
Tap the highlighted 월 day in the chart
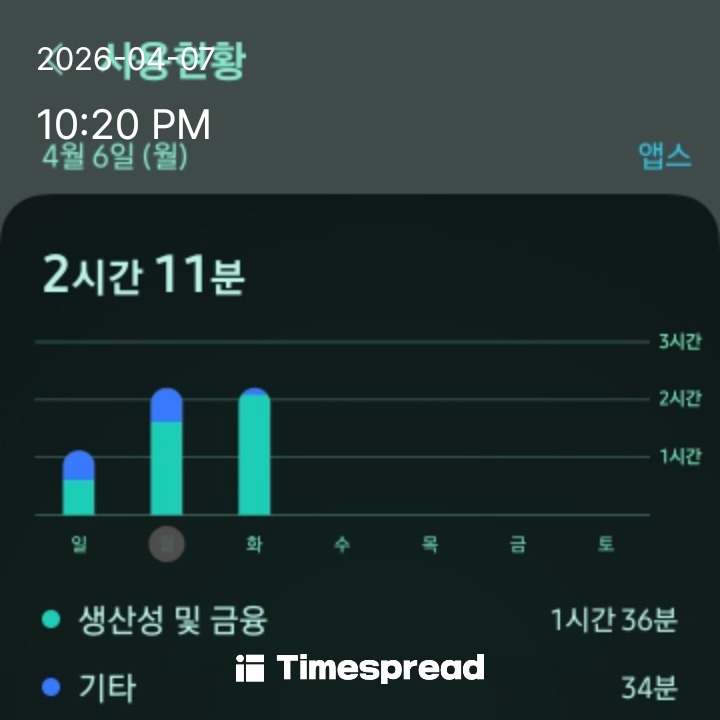(166, 544)
